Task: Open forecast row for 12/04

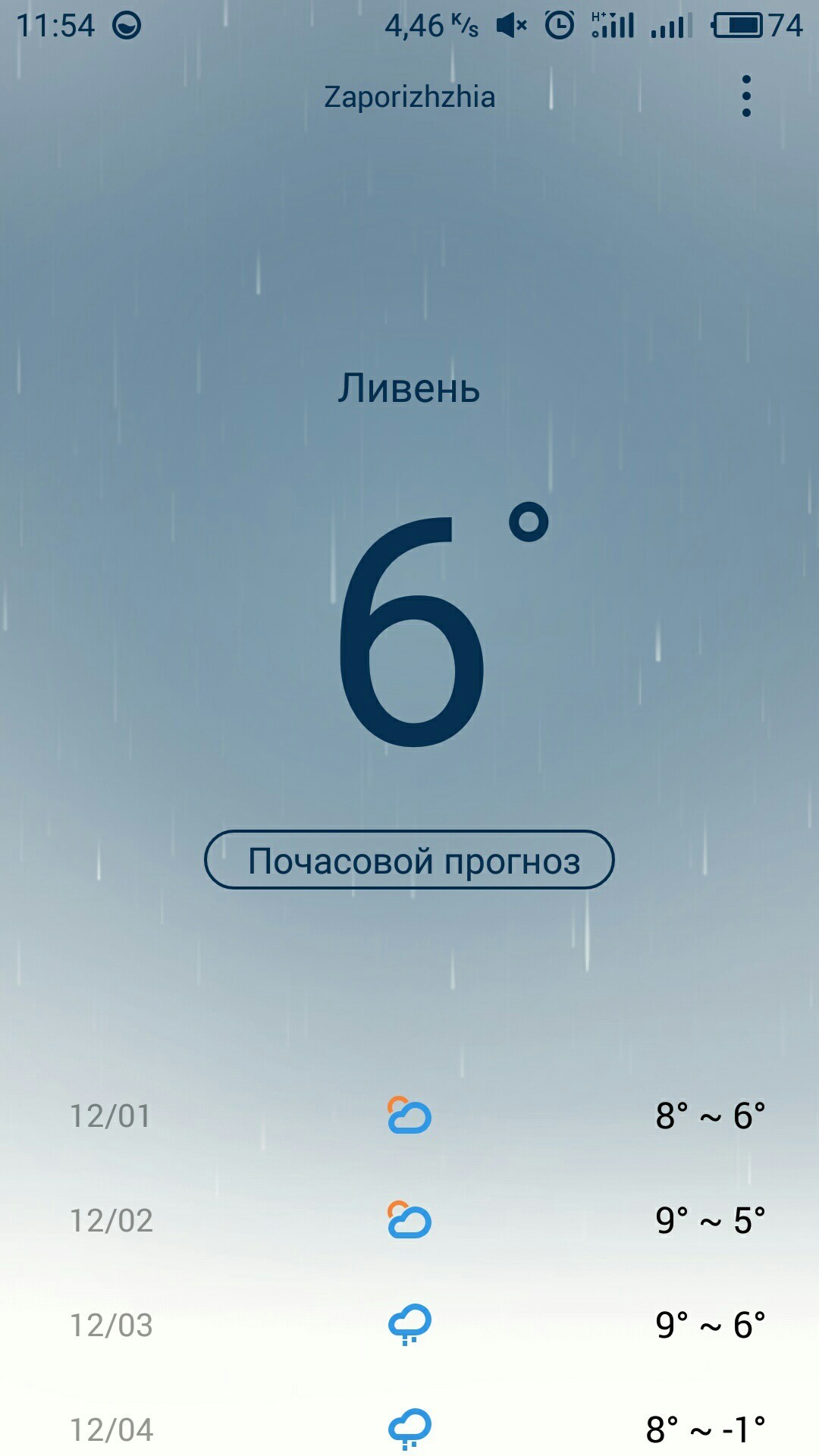Action: click(409, 1429)
